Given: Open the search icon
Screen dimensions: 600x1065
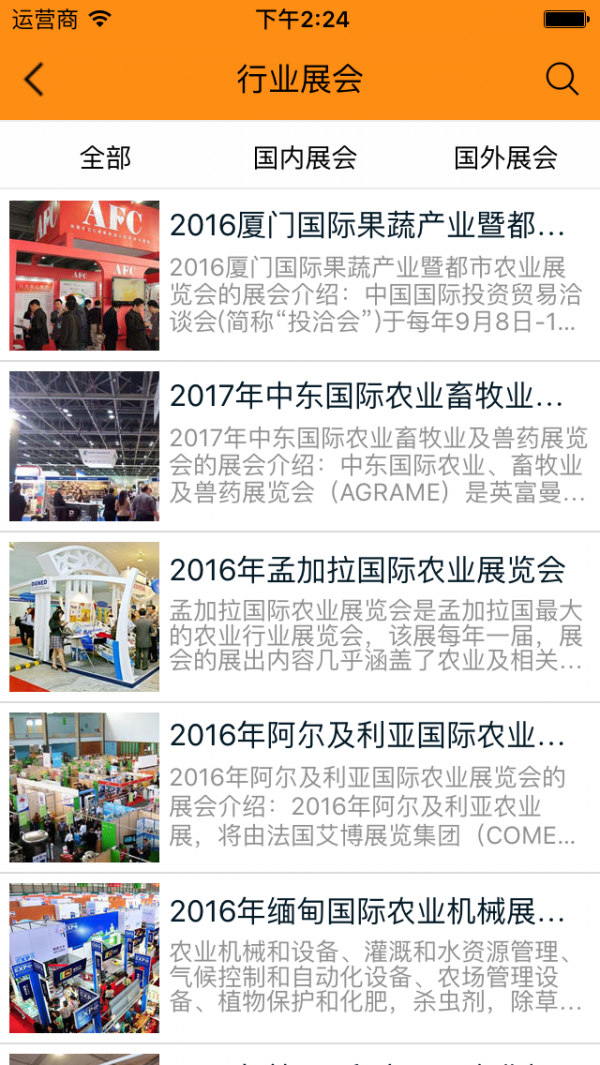Looking at the screenshot, I should pos(562,79).
